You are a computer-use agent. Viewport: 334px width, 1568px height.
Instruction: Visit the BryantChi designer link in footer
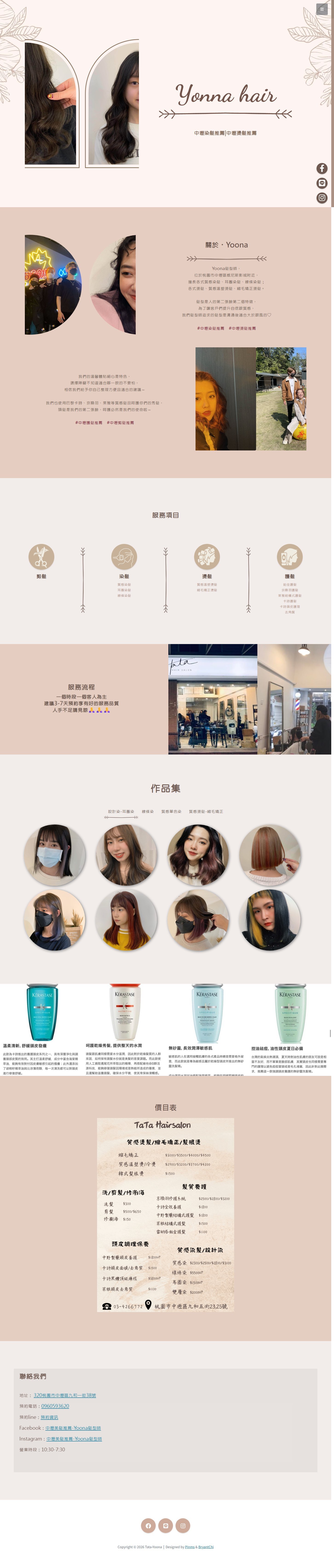coord(206,1547)
